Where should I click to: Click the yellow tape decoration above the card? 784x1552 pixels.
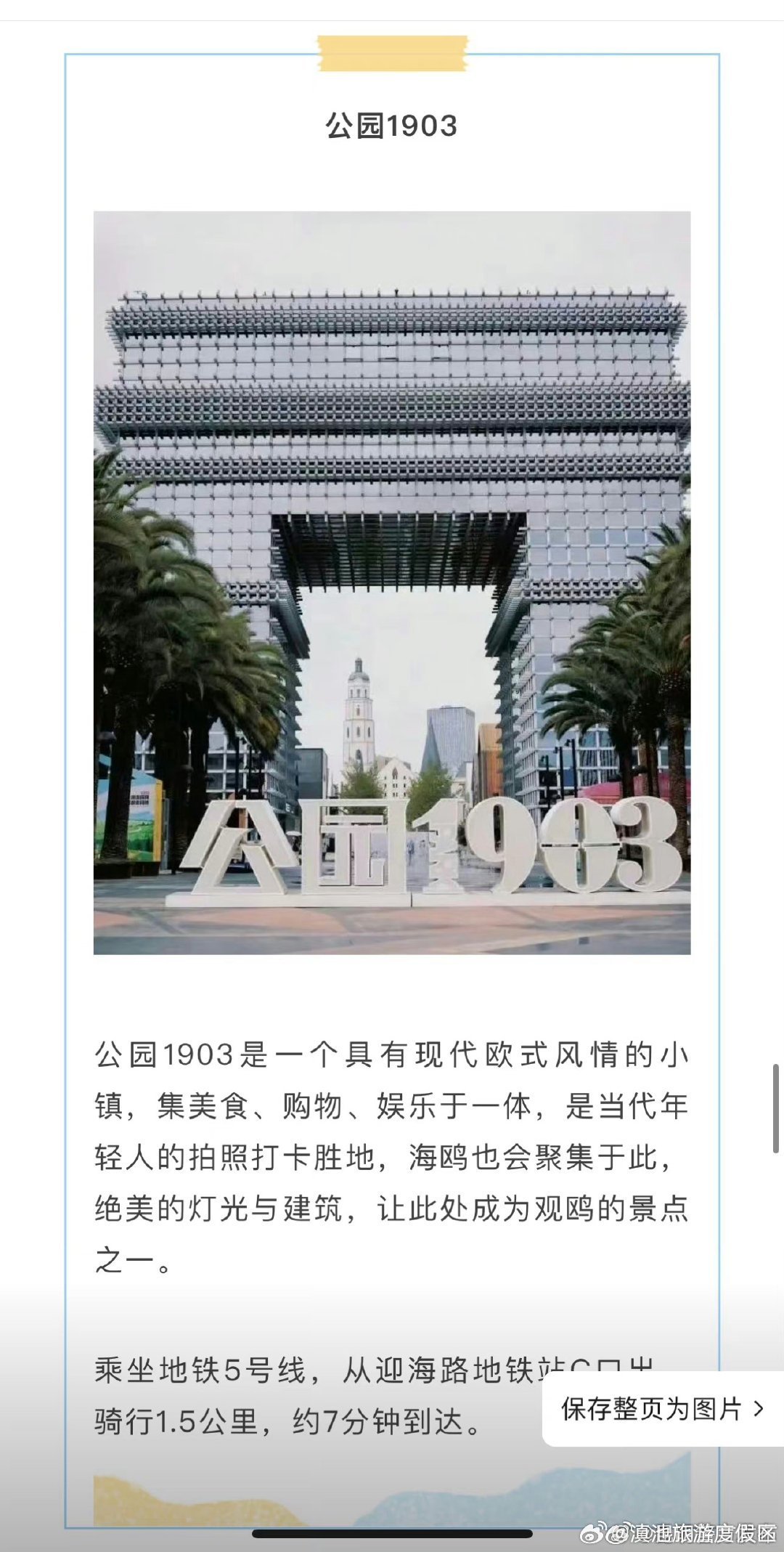392,51
